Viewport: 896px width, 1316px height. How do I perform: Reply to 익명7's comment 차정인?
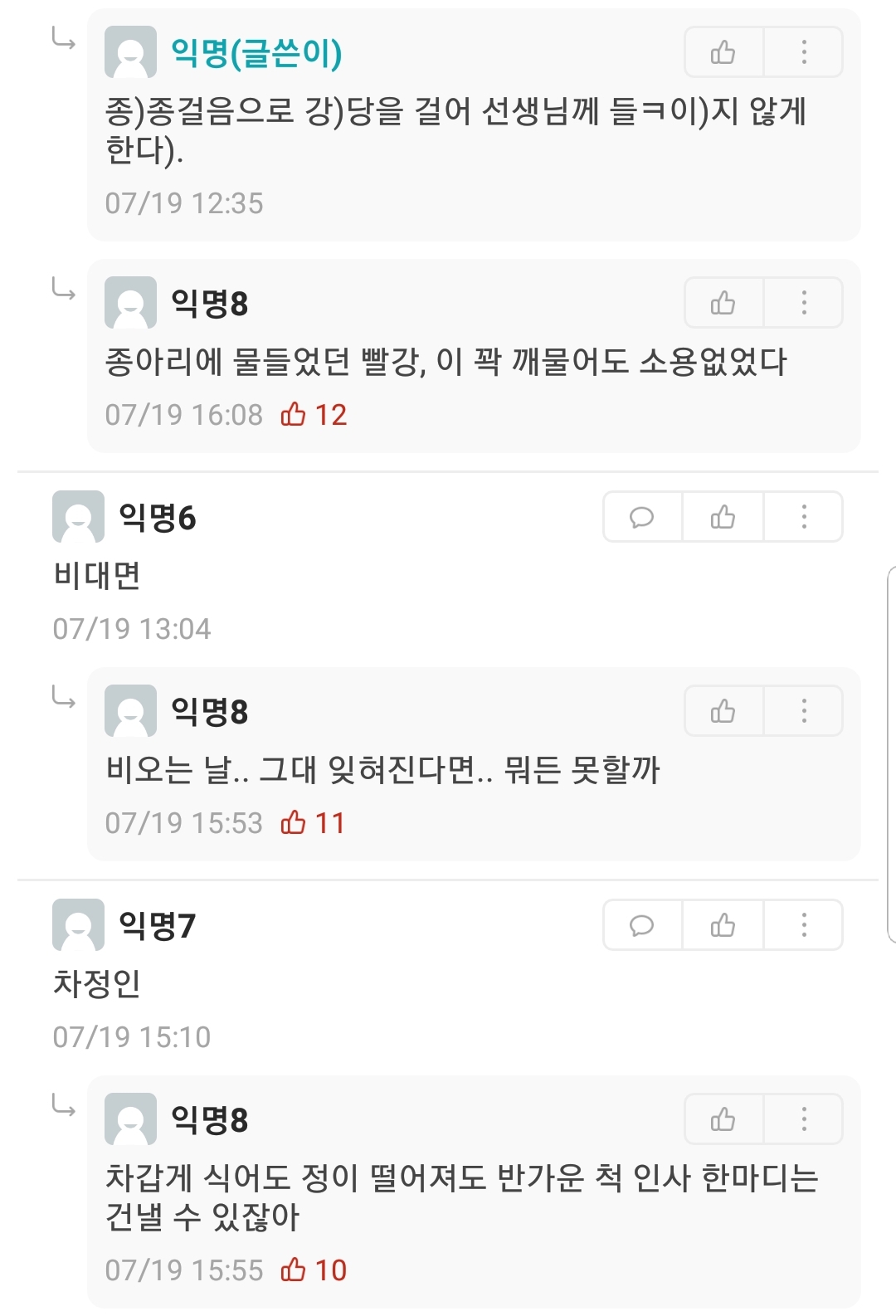click(642, 925)
